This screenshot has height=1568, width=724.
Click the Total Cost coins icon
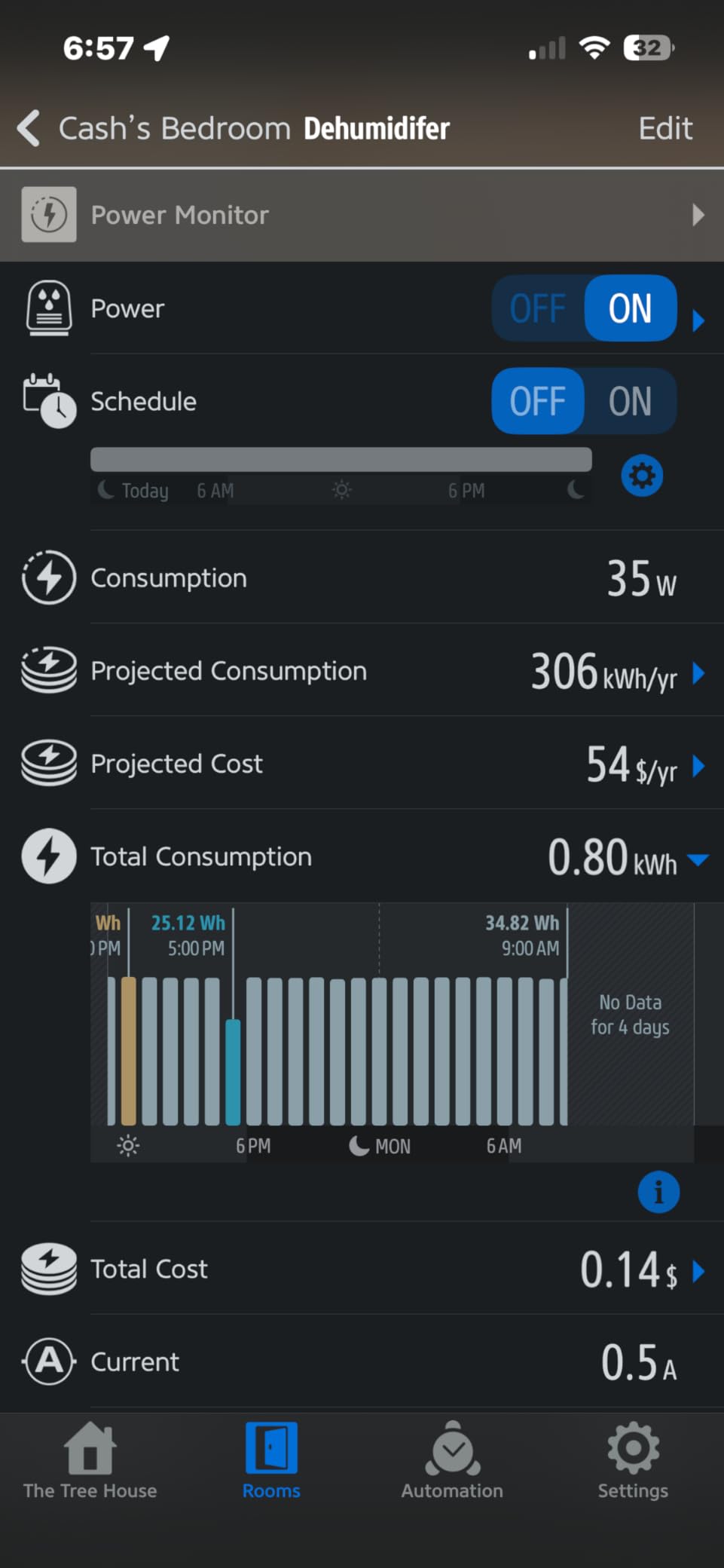48,1268
